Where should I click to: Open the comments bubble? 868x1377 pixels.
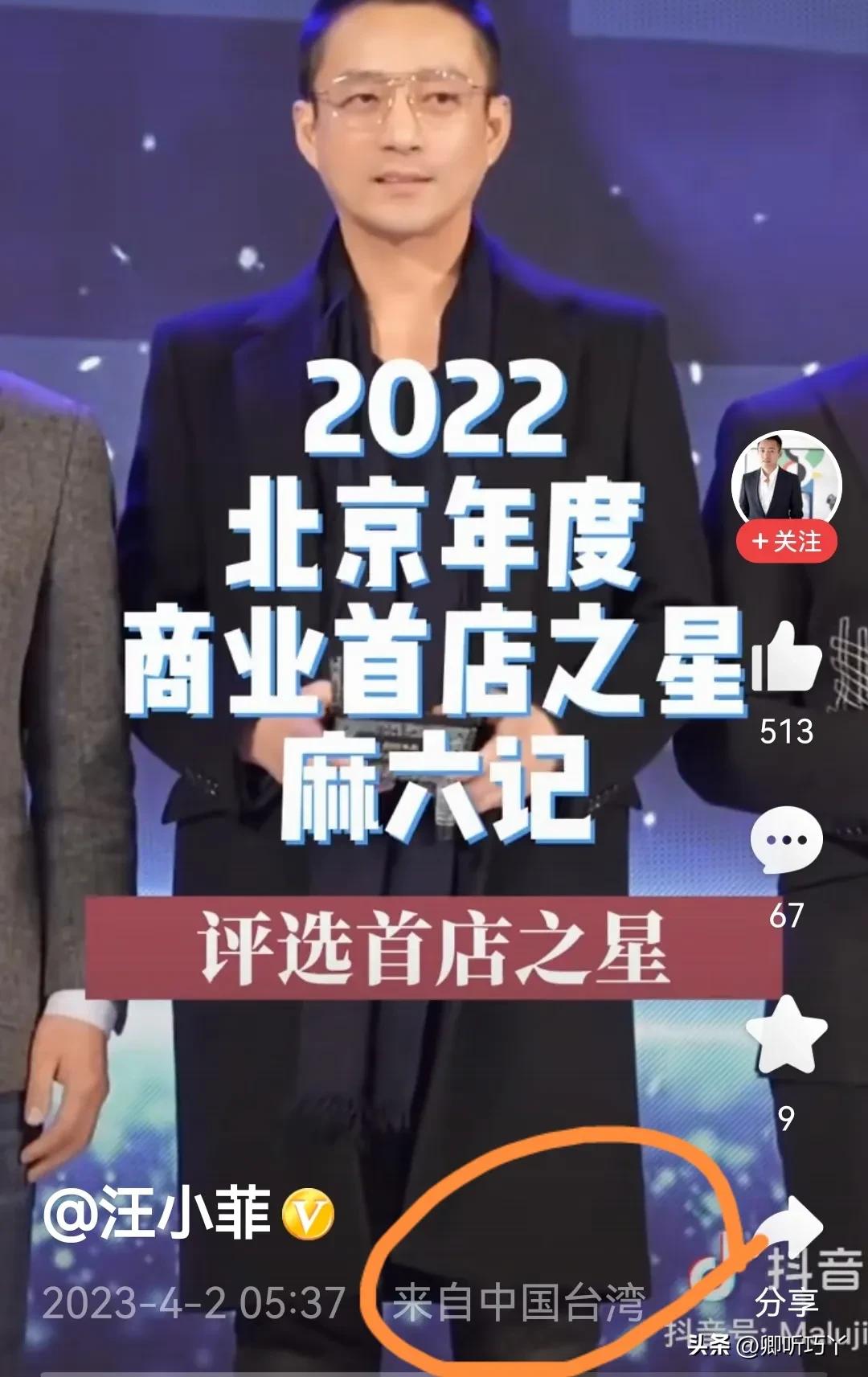click(786, 840)
